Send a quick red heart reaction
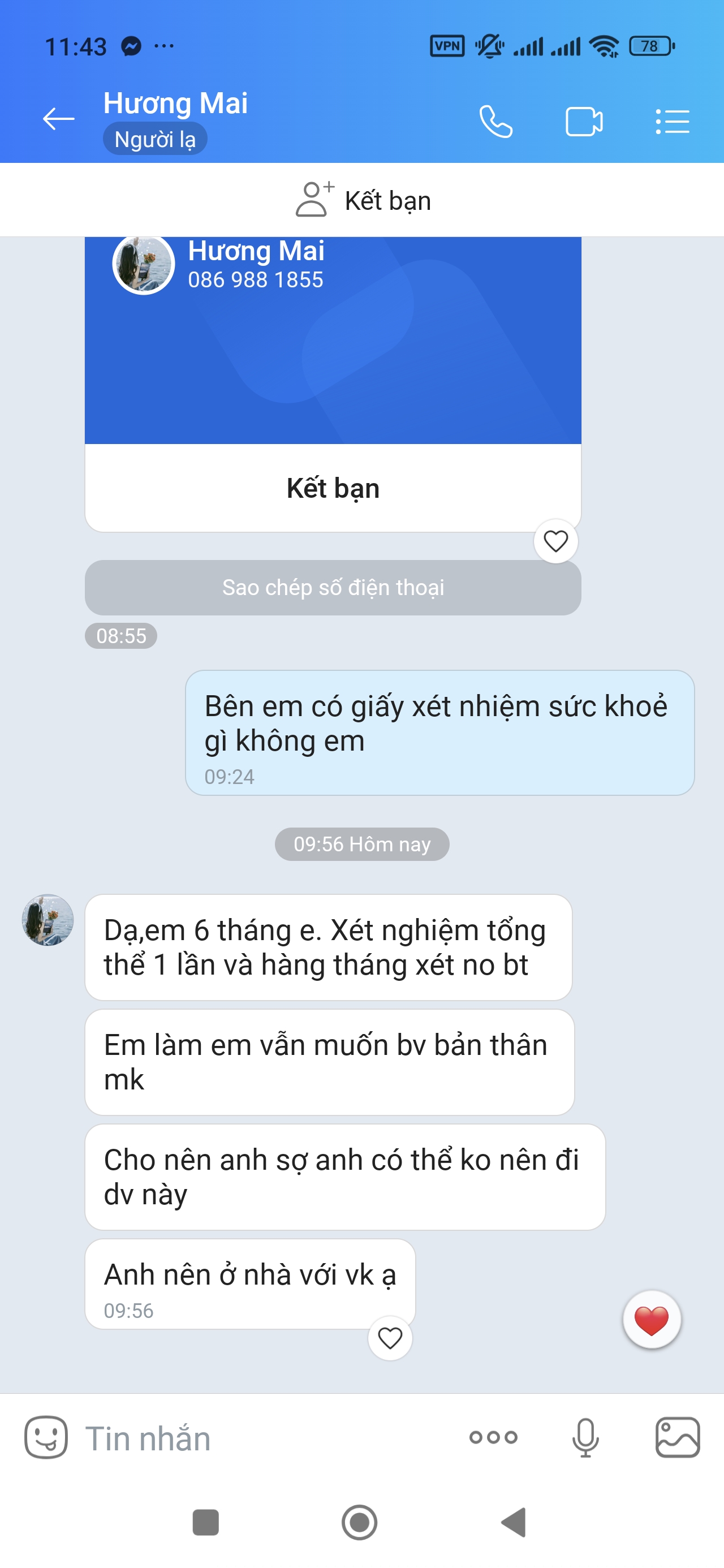724x1568 pixels. click(651, 1320)
